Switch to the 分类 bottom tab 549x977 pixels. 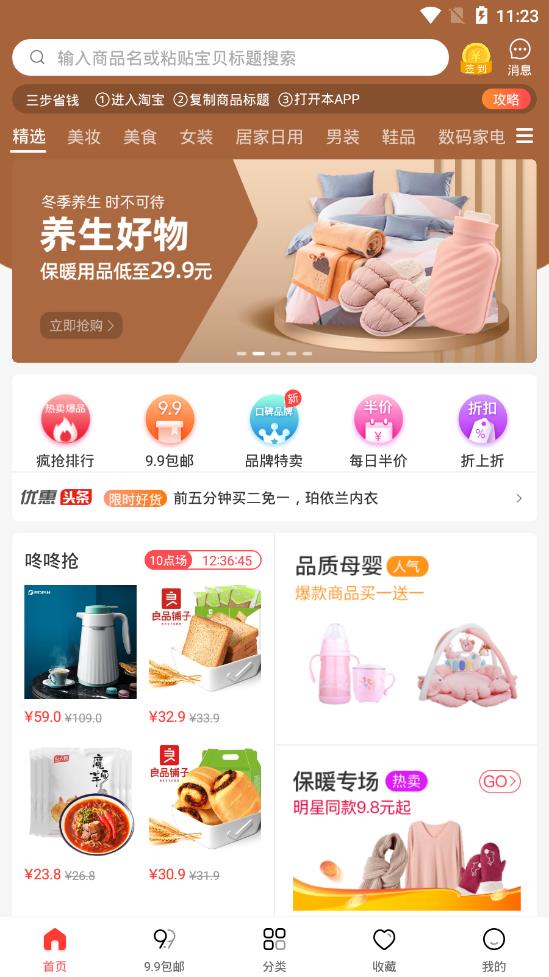pyautogui.click(x=274, y=949)
